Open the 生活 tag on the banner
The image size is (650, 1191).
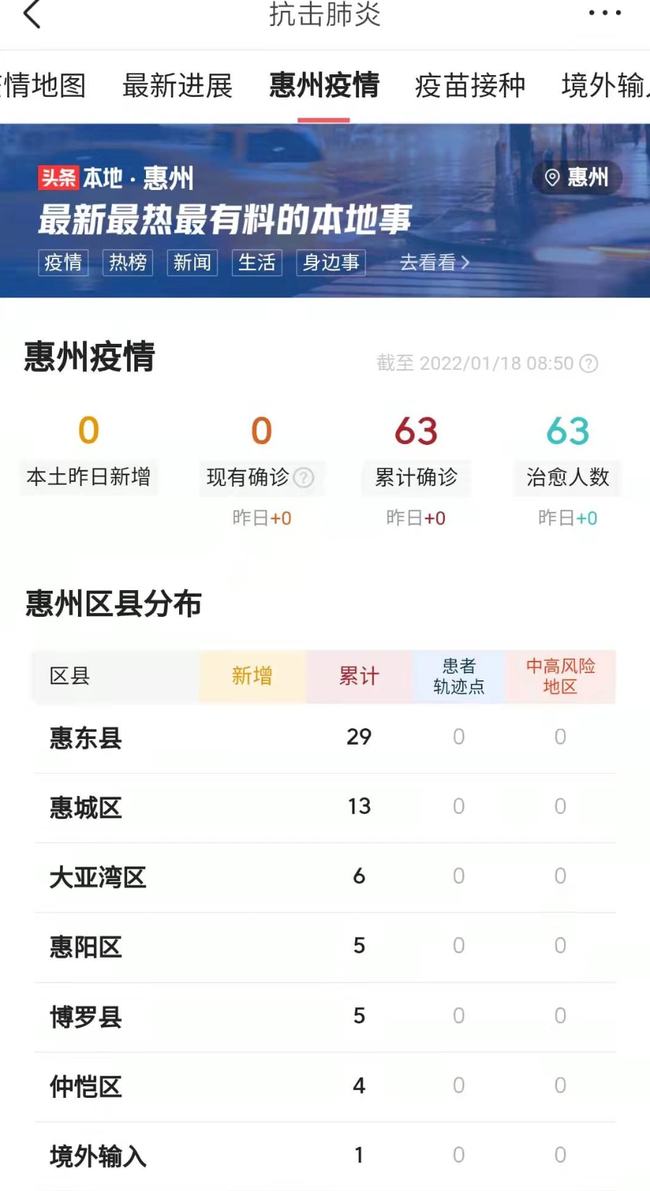pyautogui.click(x=256, y=262)
